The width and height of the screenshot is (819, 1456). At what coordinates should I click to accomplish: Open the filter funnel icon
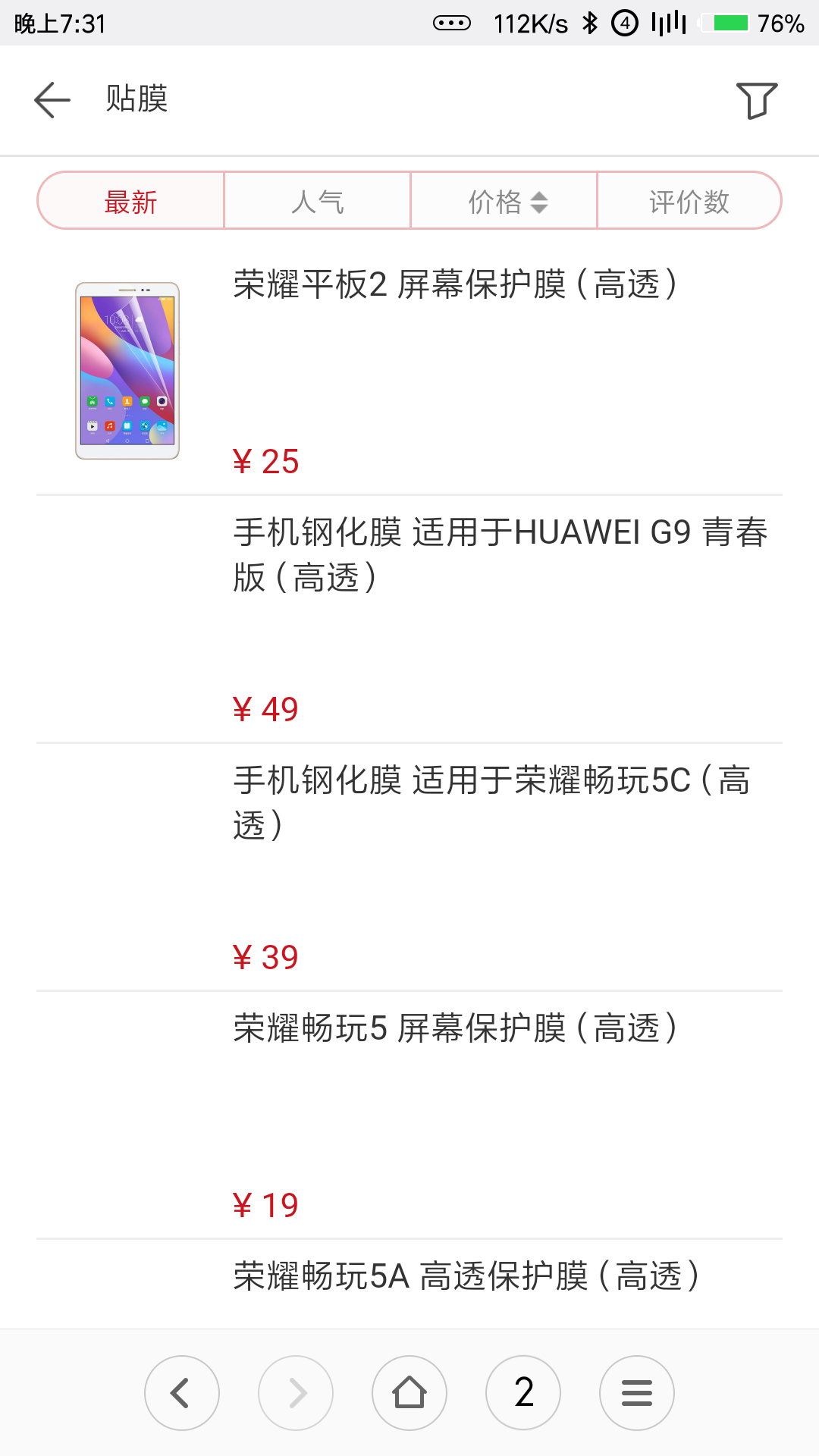coord(756,100)
